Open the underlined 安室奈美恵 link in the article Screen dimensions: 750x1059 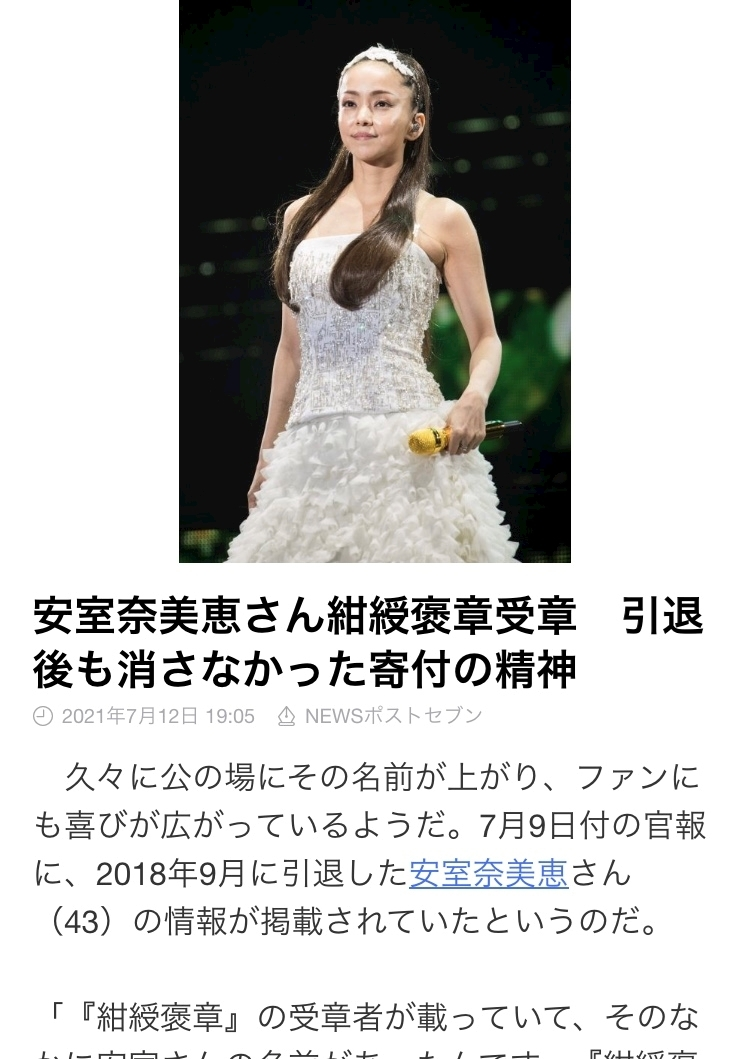pyautogui.click(x=488, y=873)
